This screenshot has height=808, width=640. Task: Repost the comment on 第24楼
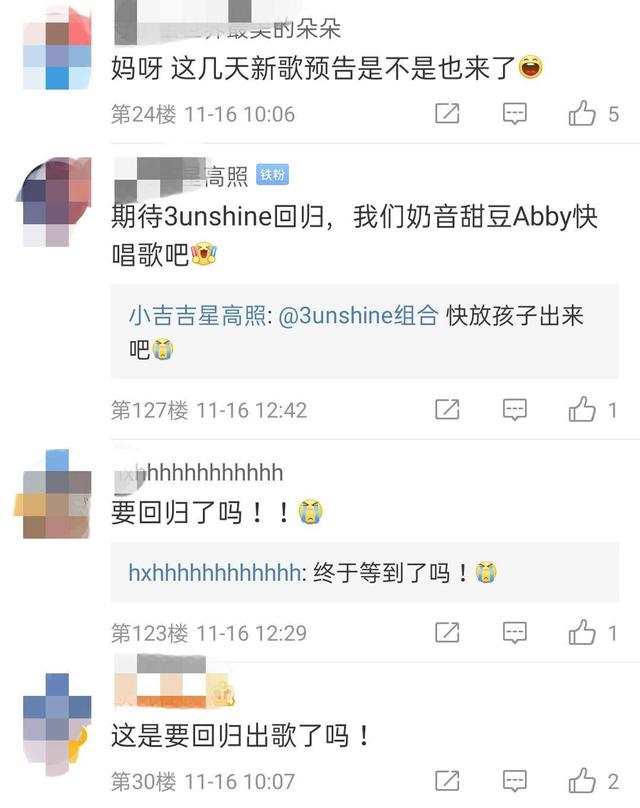(x=447, y=114)
